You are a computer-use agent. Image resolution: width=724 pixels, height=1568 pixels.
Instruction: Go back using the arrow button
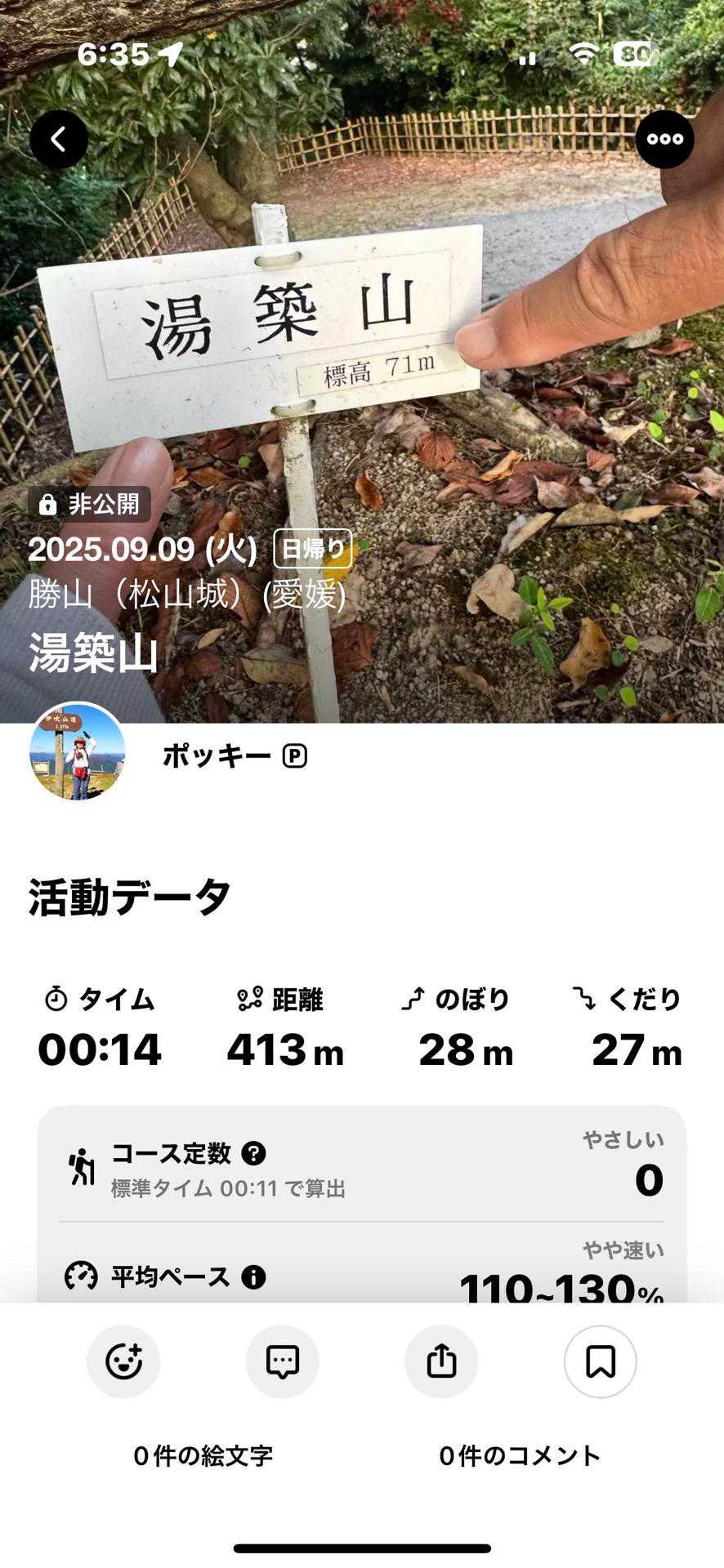tap(59, 140)
